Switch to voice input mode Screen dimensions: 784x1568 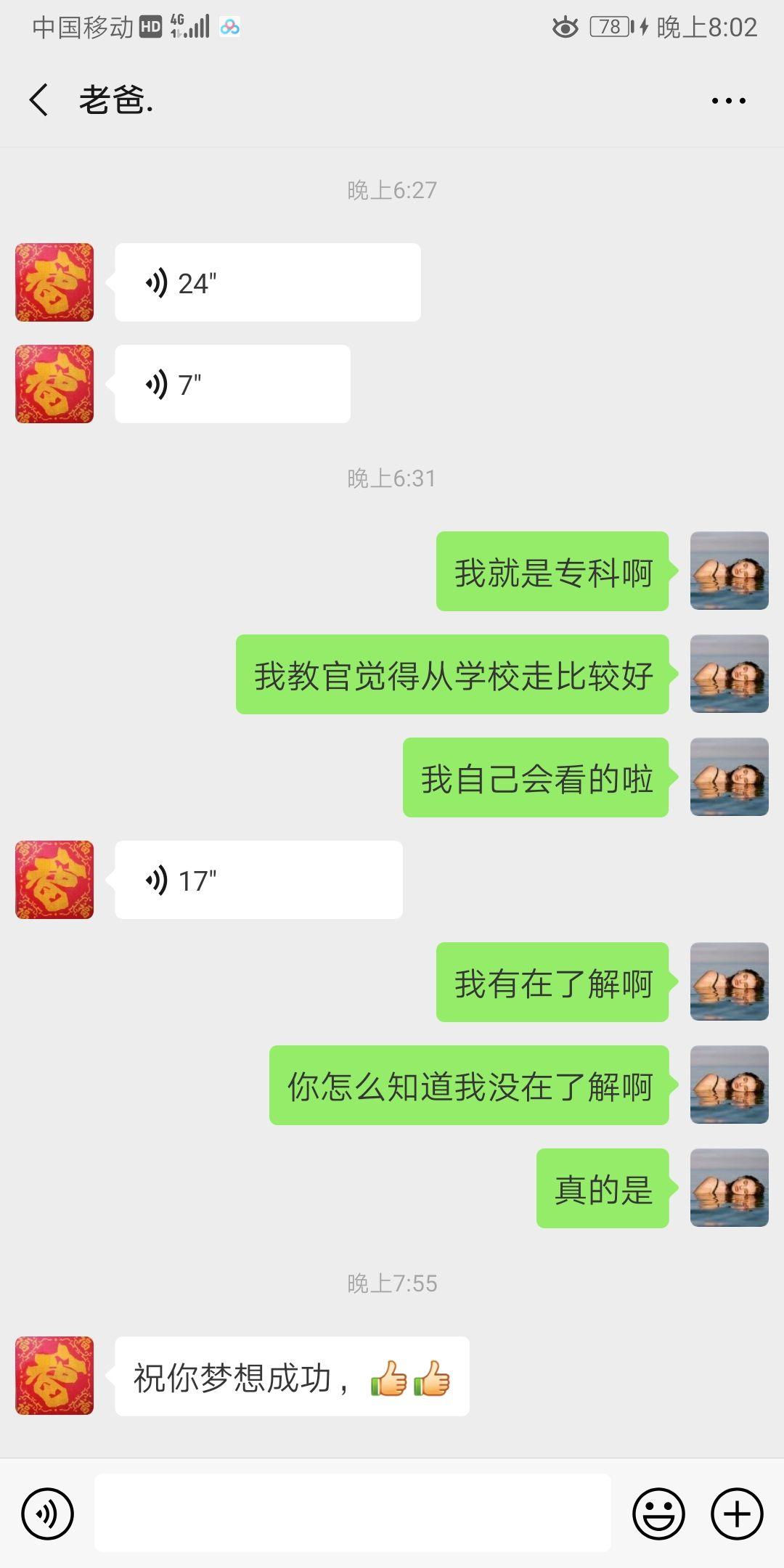(x=47, y=1514)
